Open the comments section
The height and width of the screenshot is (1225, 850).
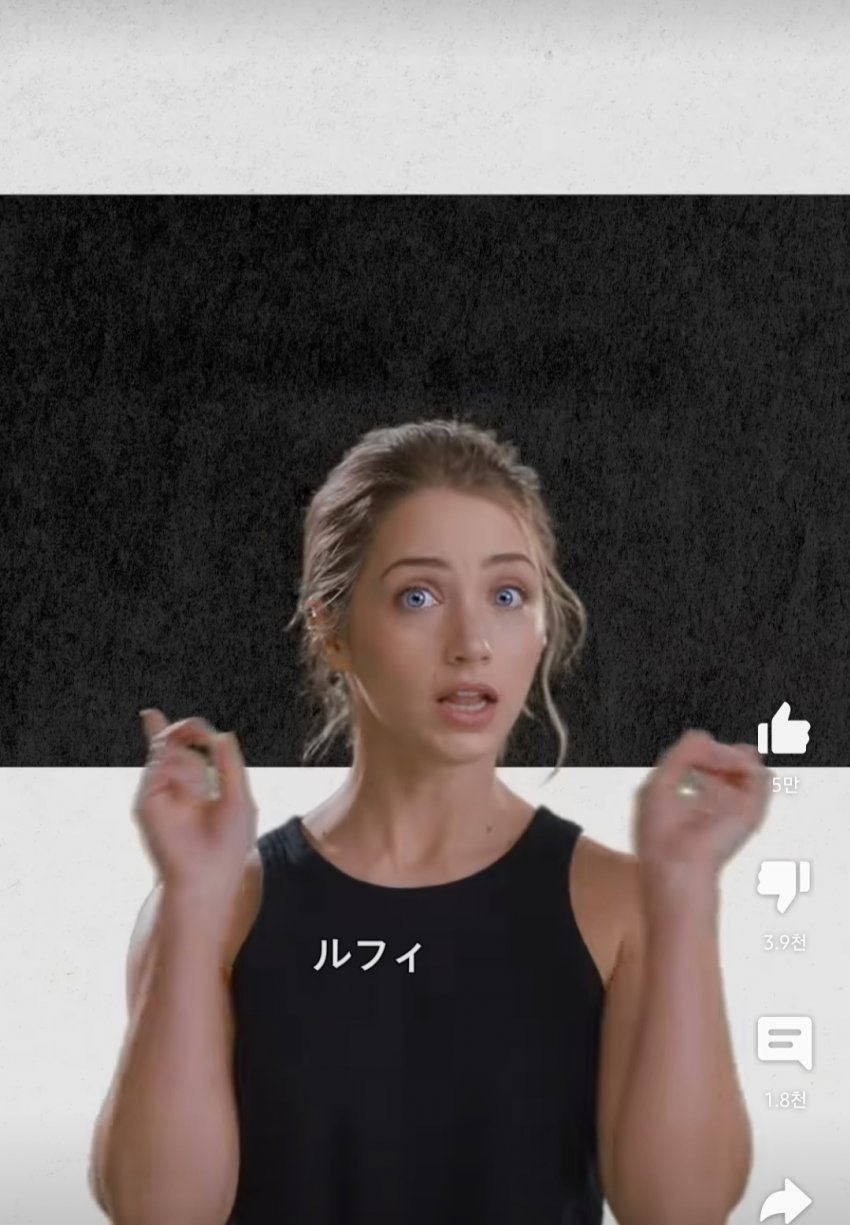pyautogui.click(x=784, y=1043)
